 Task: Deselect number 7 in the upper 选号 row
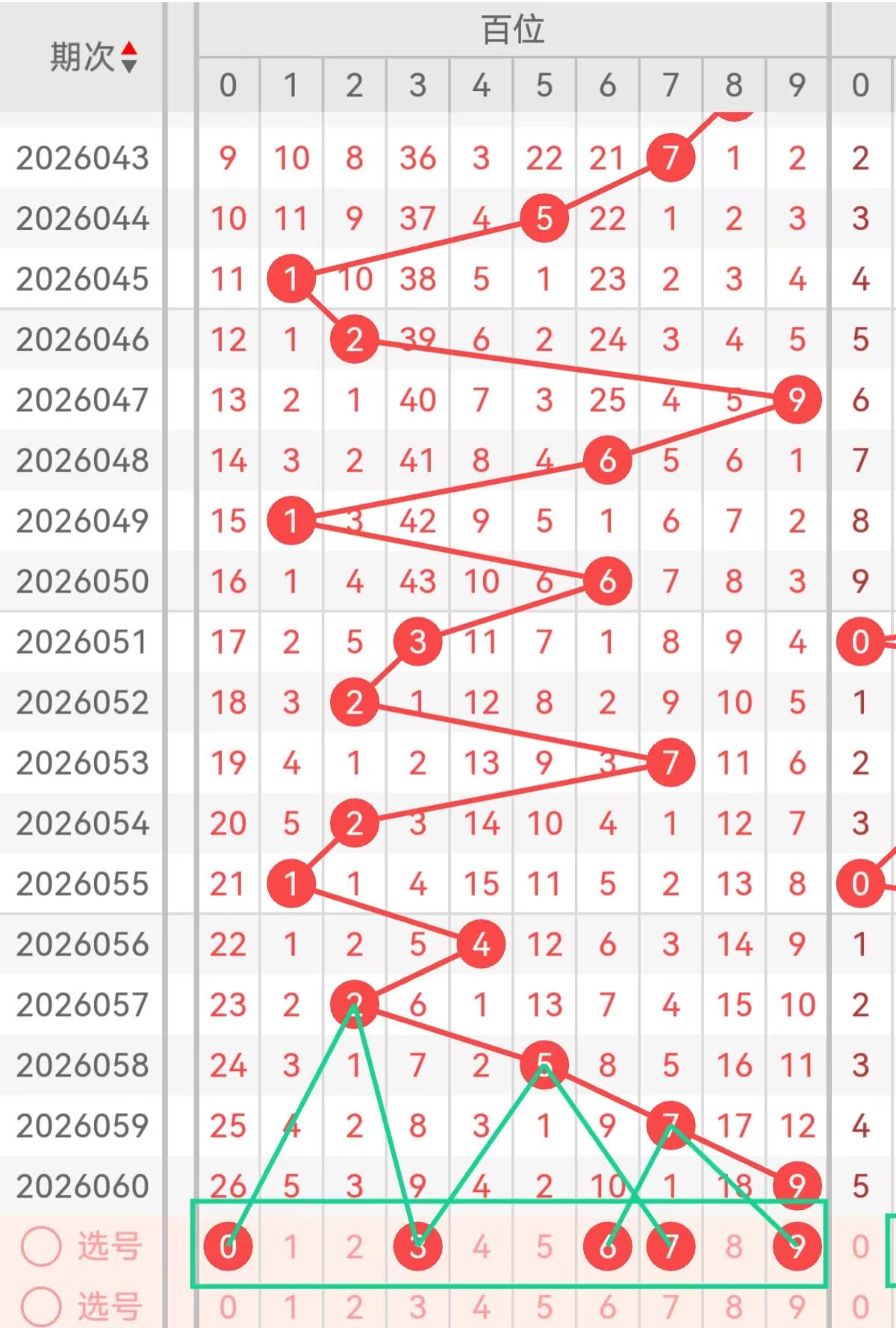click(671, 1246)
